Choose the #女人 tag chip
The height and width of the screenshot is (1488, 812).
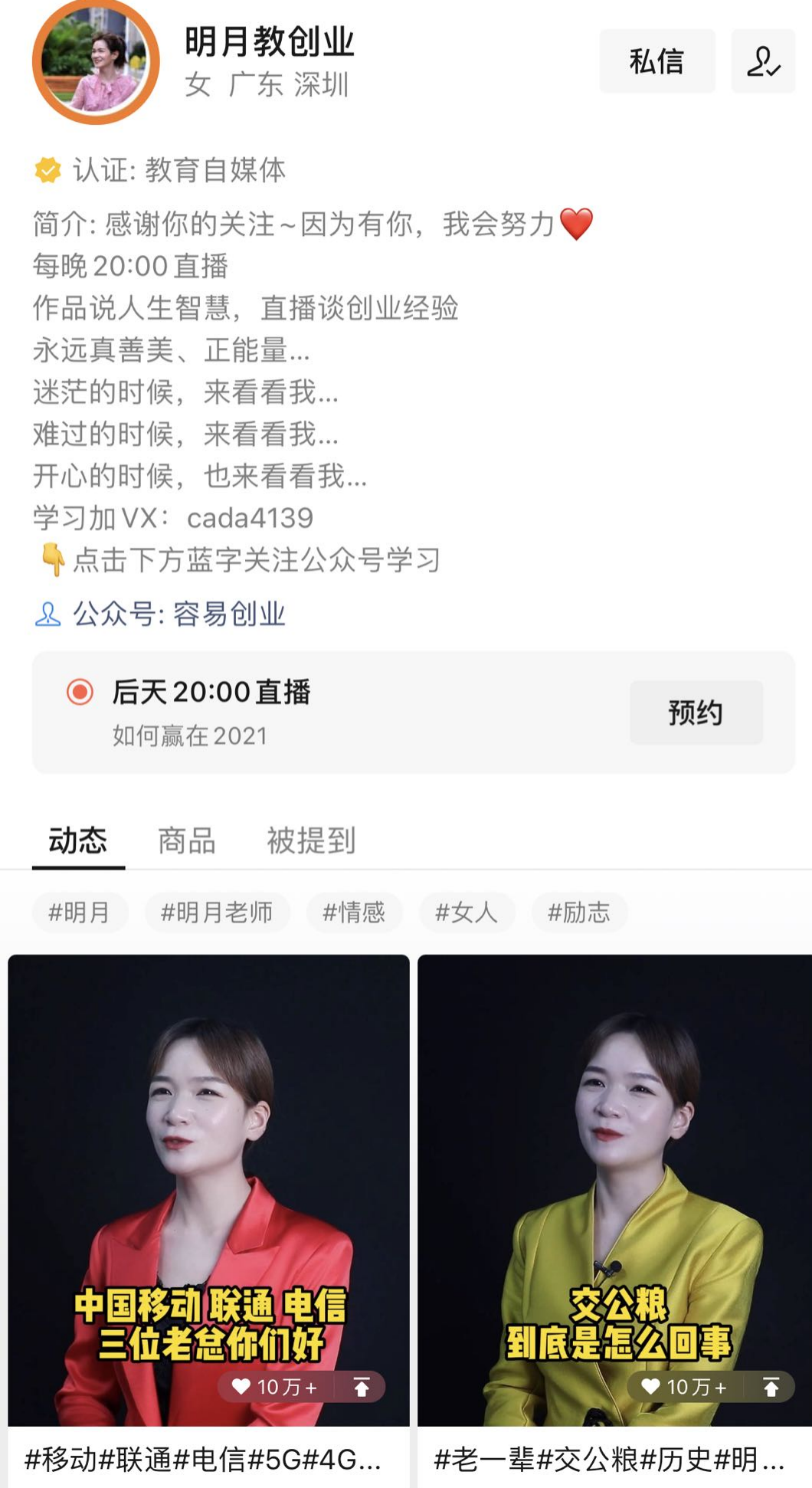[x=466, y=913]
